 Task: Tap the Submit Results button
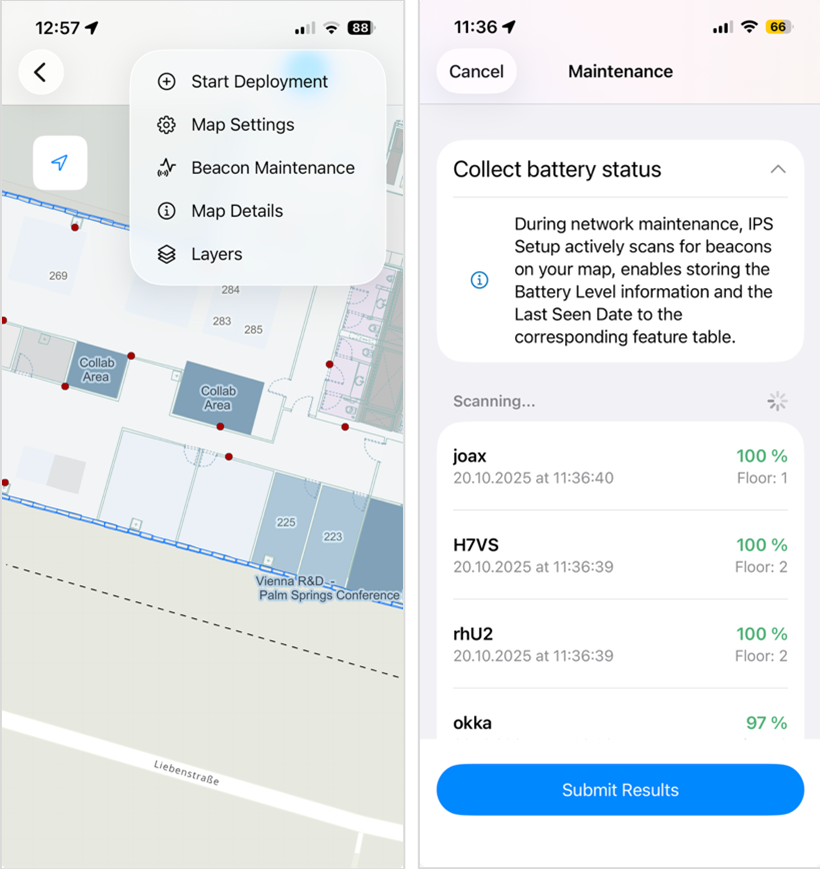[x=620, y=790]
